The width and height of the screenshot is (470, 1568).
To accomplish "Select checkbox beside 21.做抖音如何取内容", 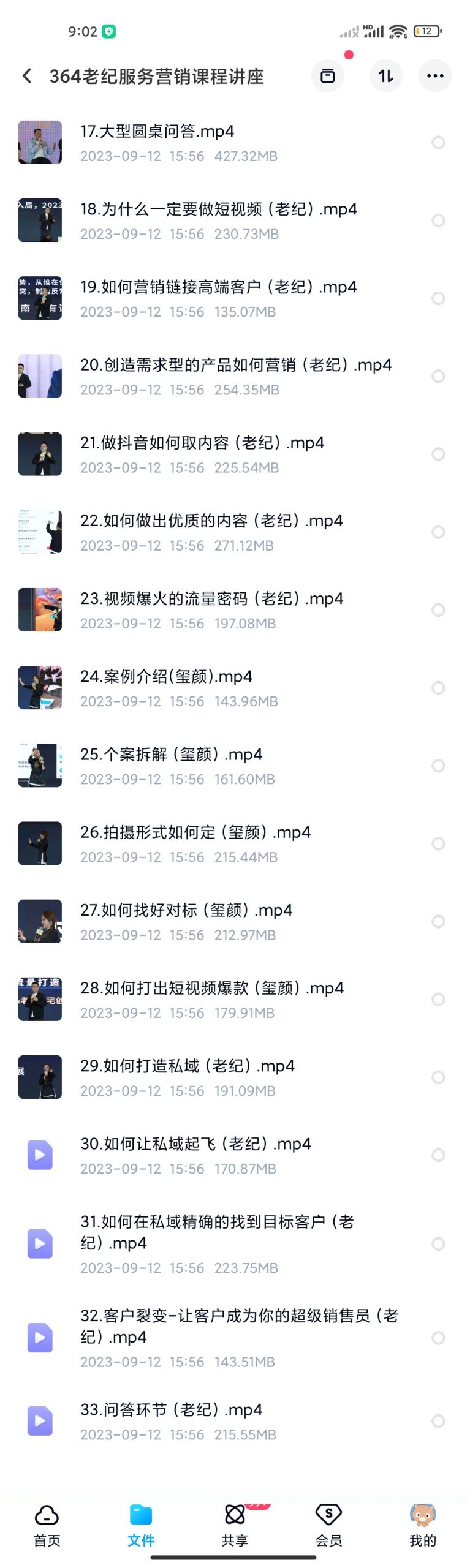I will [x=438, y=454].
